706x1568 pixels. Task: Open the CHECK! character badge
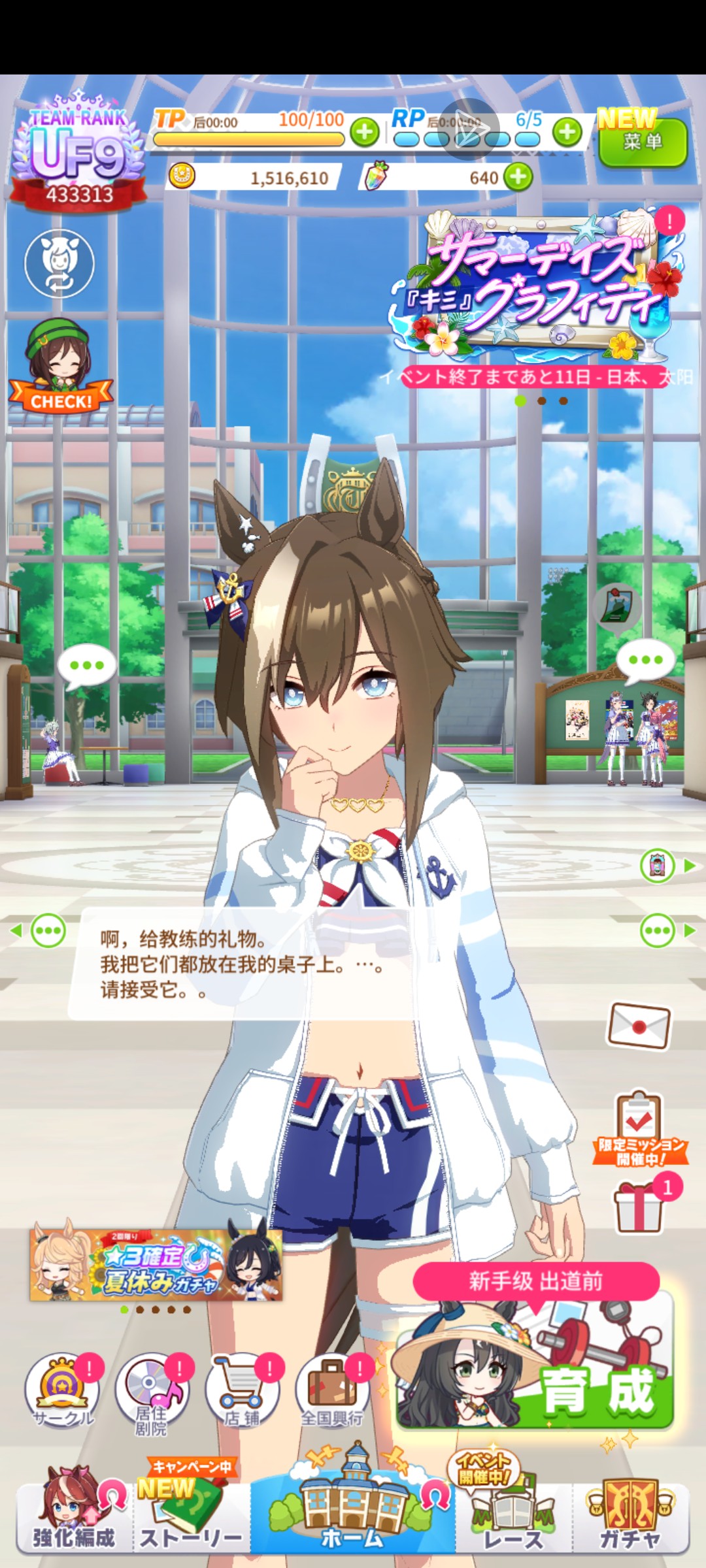[60, 367]
